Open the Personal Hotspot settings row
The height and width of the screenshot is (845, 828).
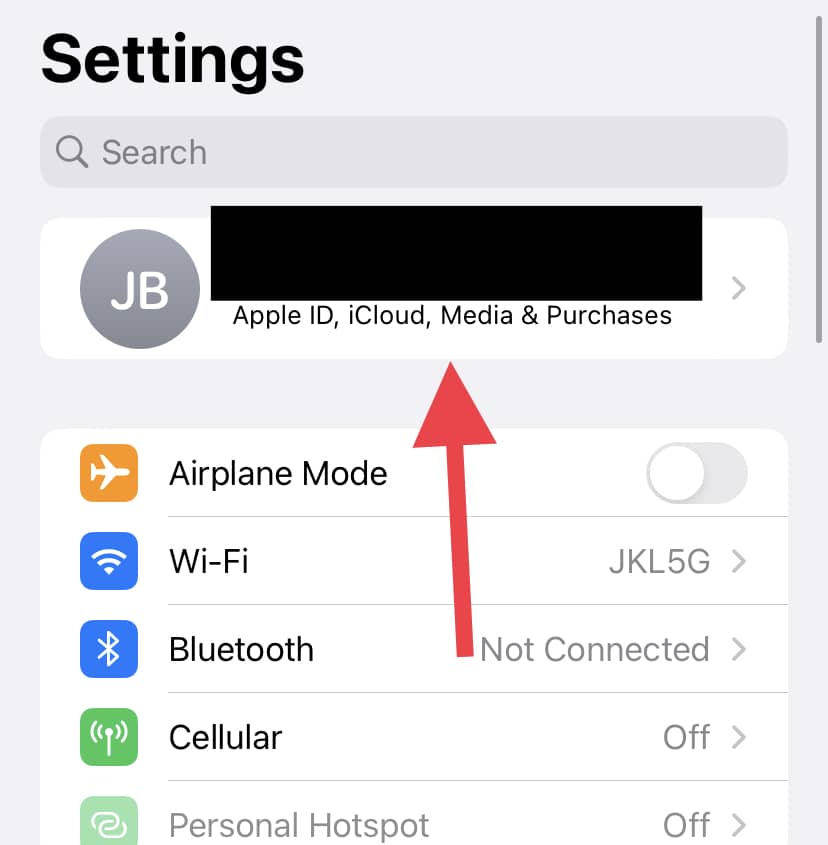[400, 820]
